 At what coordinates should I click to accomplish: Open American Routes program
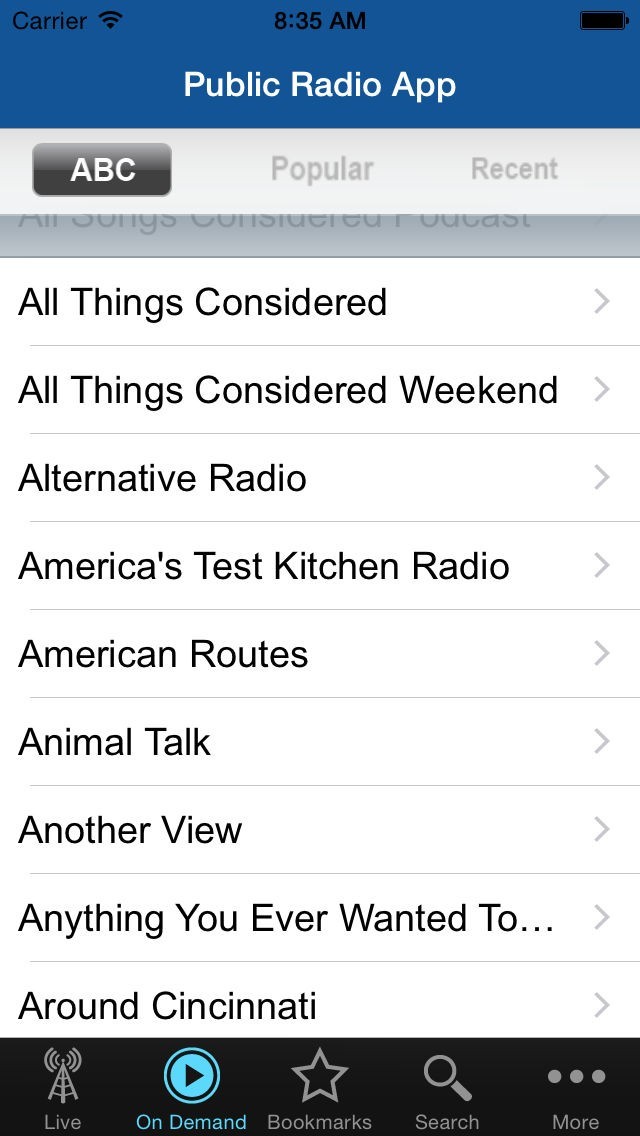click(x=320, y=654)
